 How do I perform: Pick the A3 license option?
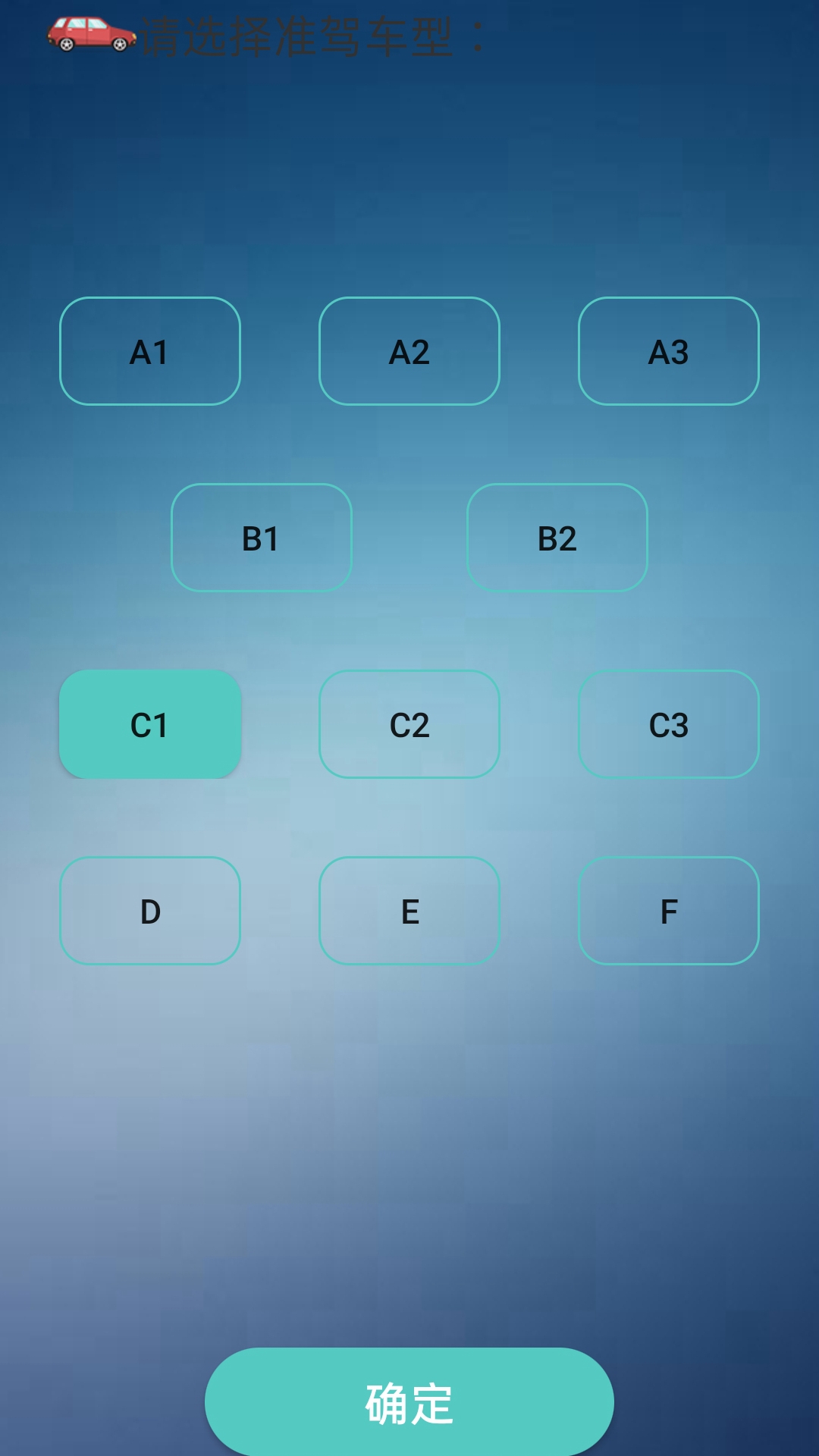click(669, 351)
